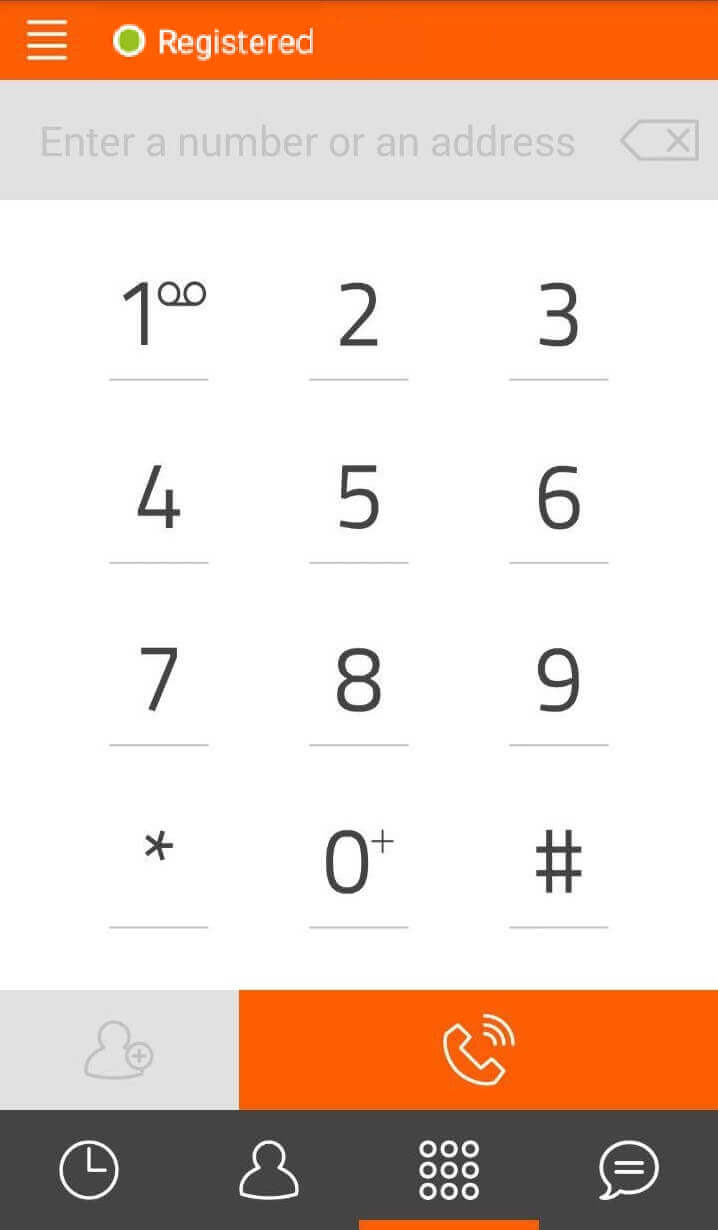Tap the asterisk key
The image size is (718, 1230).
[159, 862]
